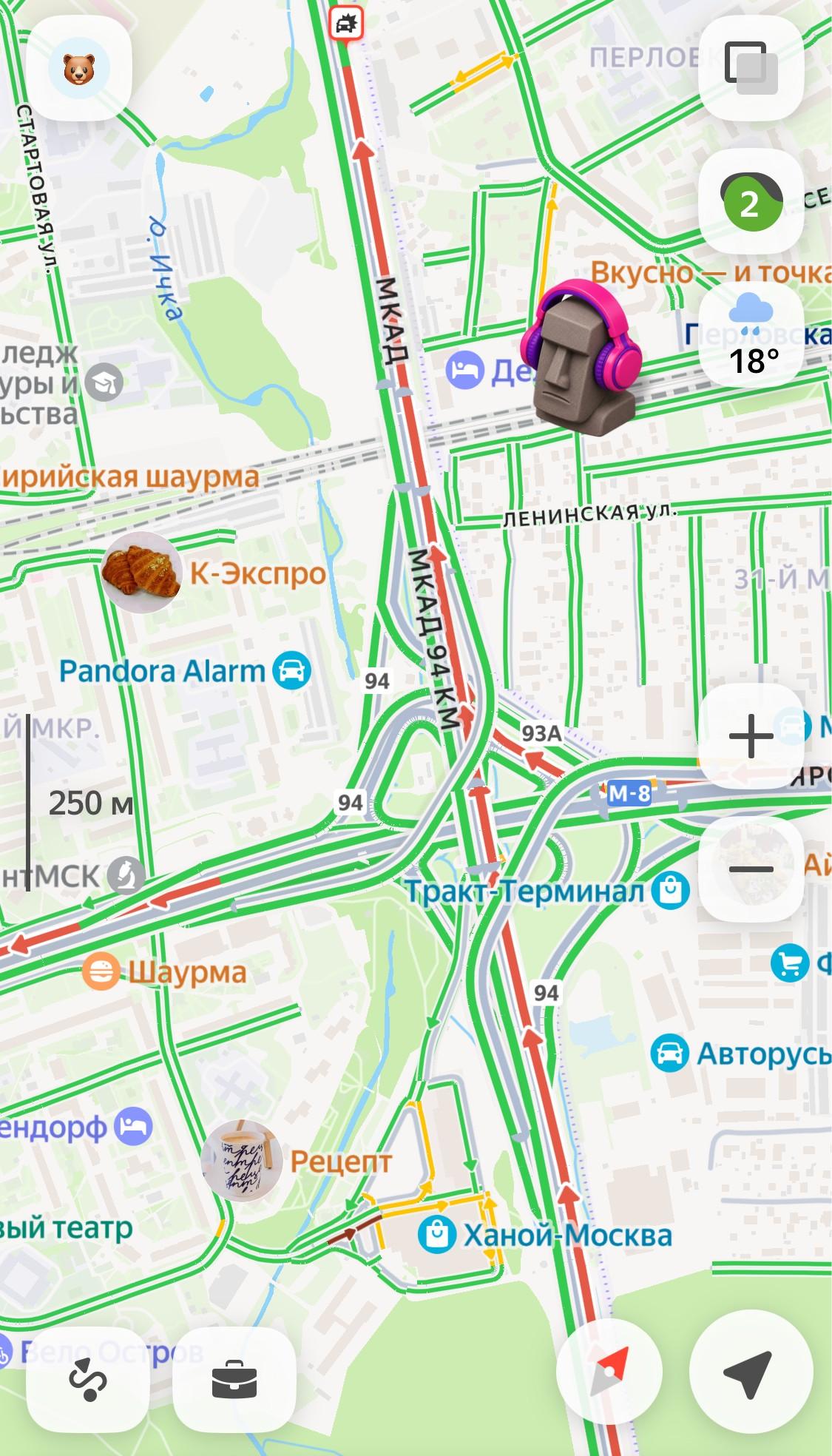Viewport: 832px width, 1456px height.
Task: Open the briefcase work shortcut
Action: click(234, 1379)
